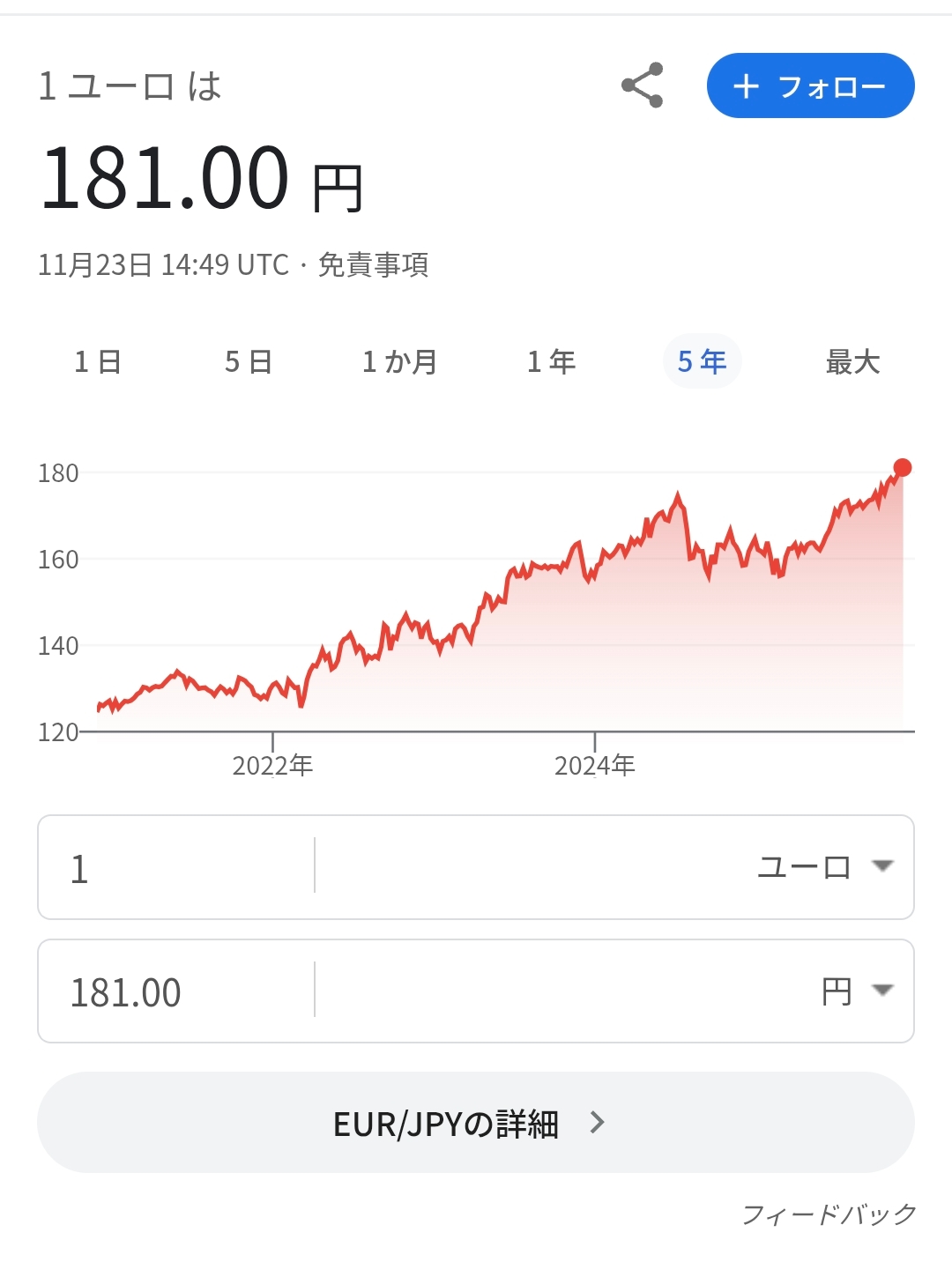Edit the euro amount field
The width and height of the screenshot is (952, 1262).
point(176,868)
